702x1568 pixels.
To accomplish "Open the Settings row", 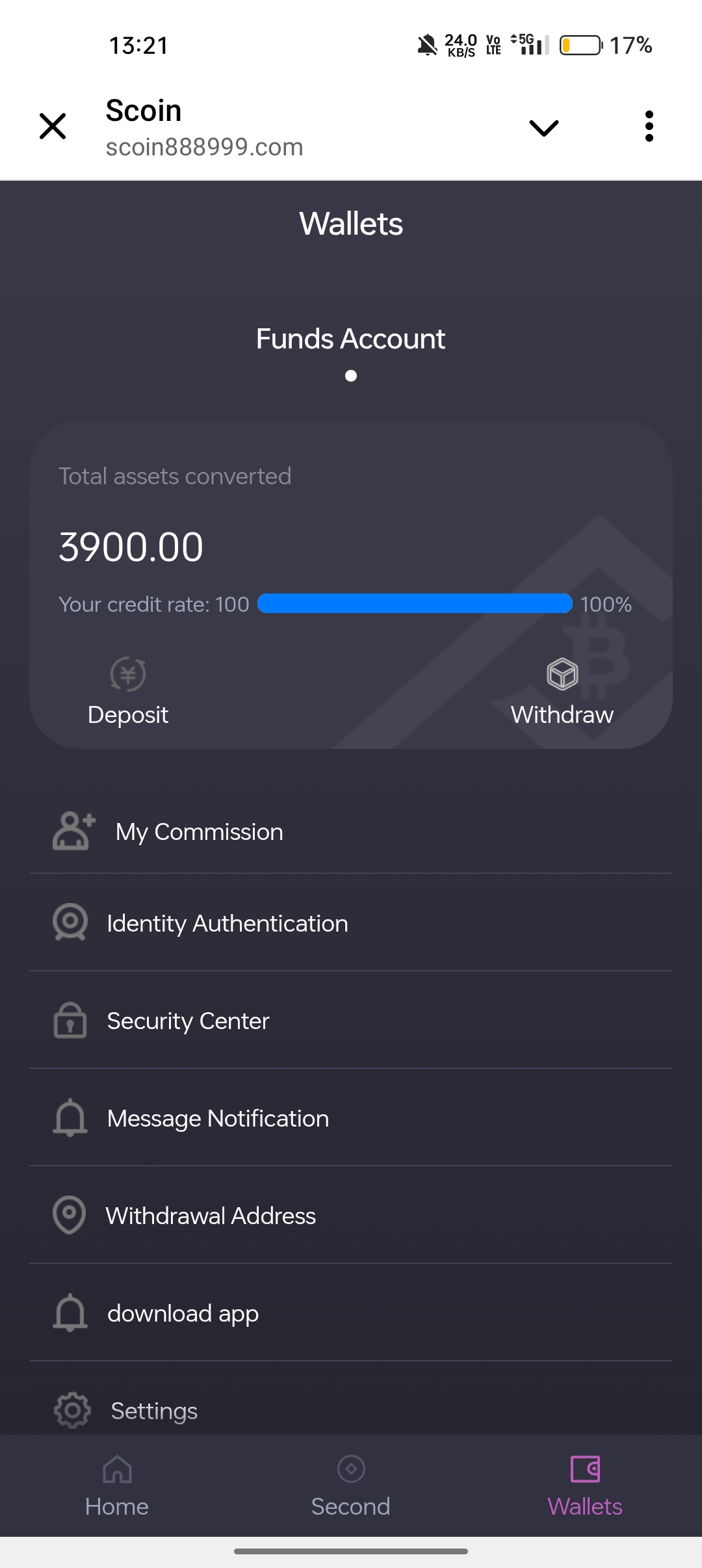I will point(154,1411).
